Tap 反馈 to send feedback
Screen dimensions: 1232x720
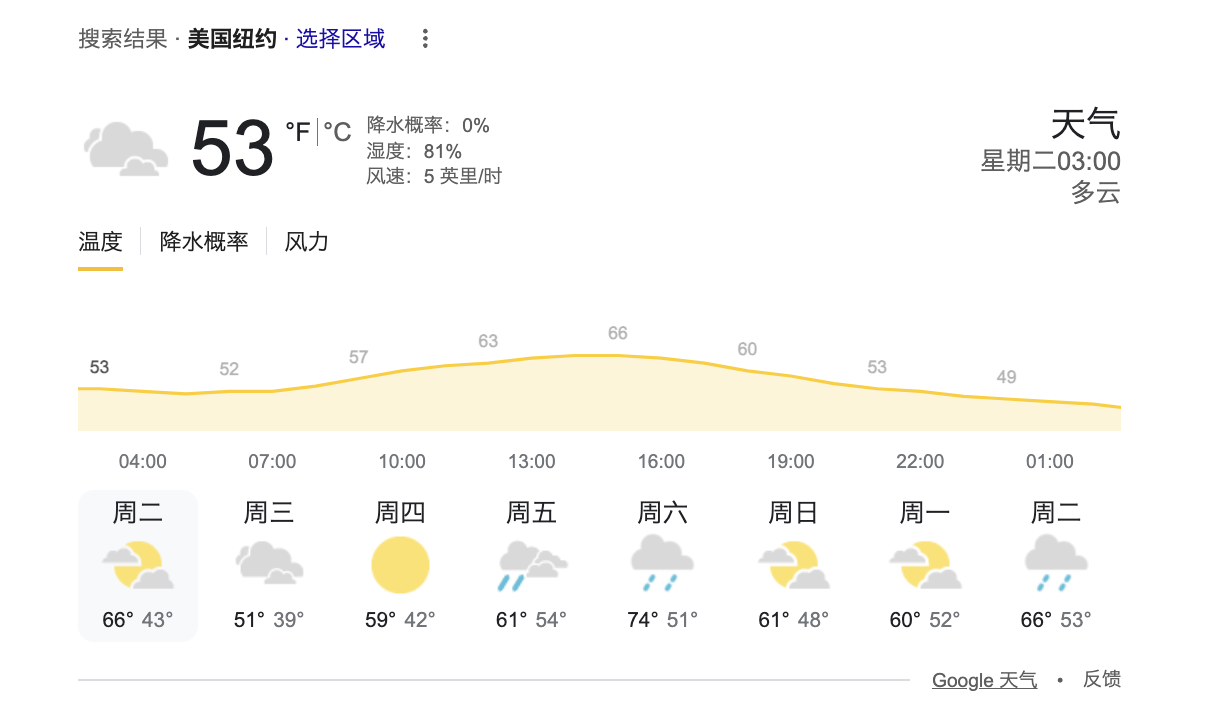click(x=1101, y=680)
